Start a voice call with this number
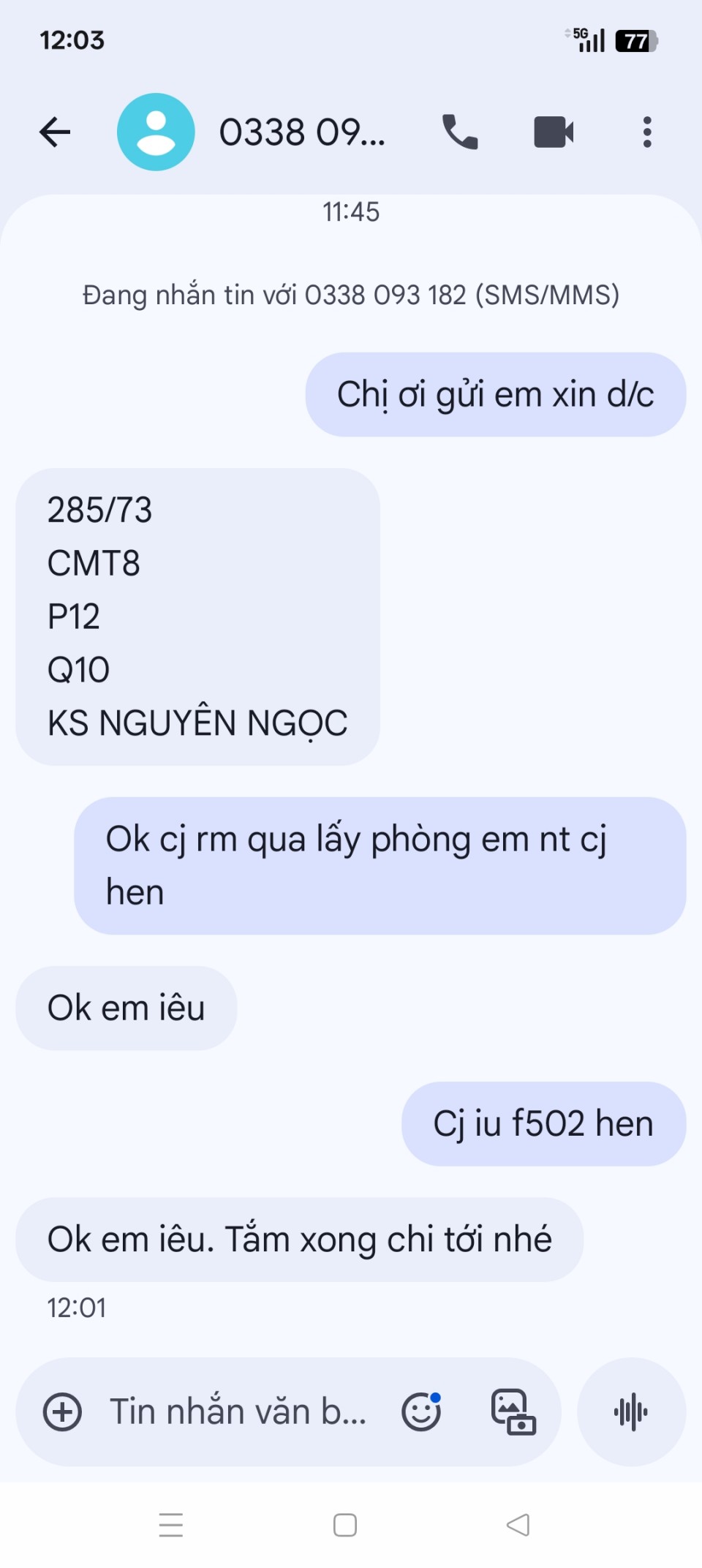 [460, 132]
